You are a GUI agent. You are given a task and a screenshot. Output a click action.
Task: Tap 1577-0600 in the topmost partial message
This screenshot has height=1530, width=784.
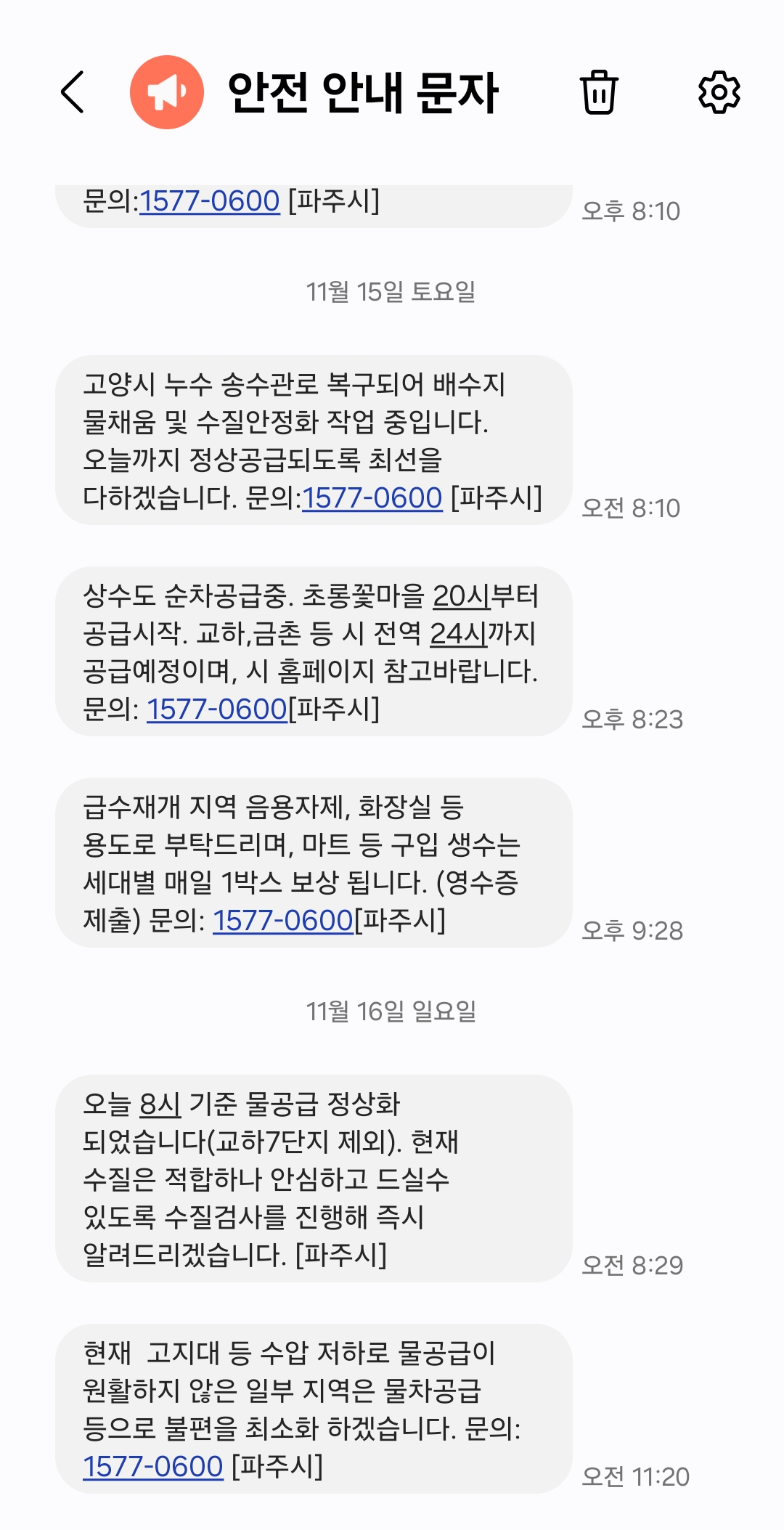click(209, 201)
